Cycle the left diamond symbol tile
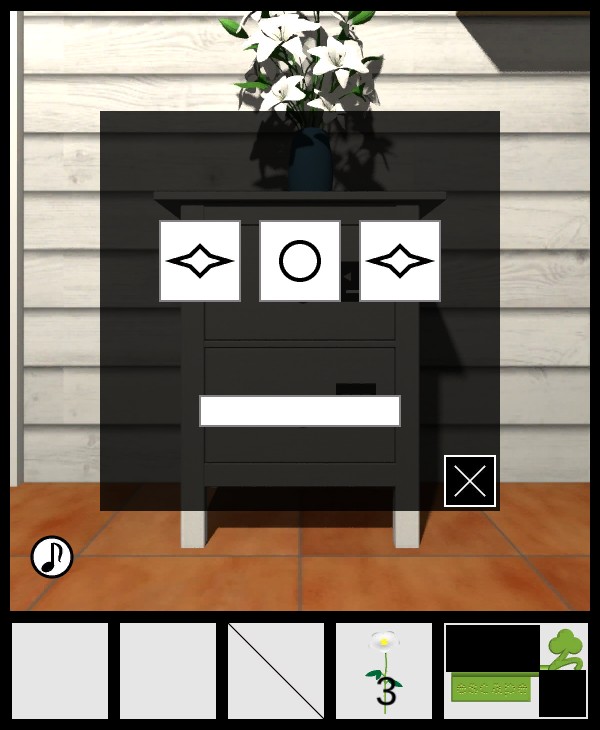The width and height of the screenshot is (600, 730). [200, 261]
